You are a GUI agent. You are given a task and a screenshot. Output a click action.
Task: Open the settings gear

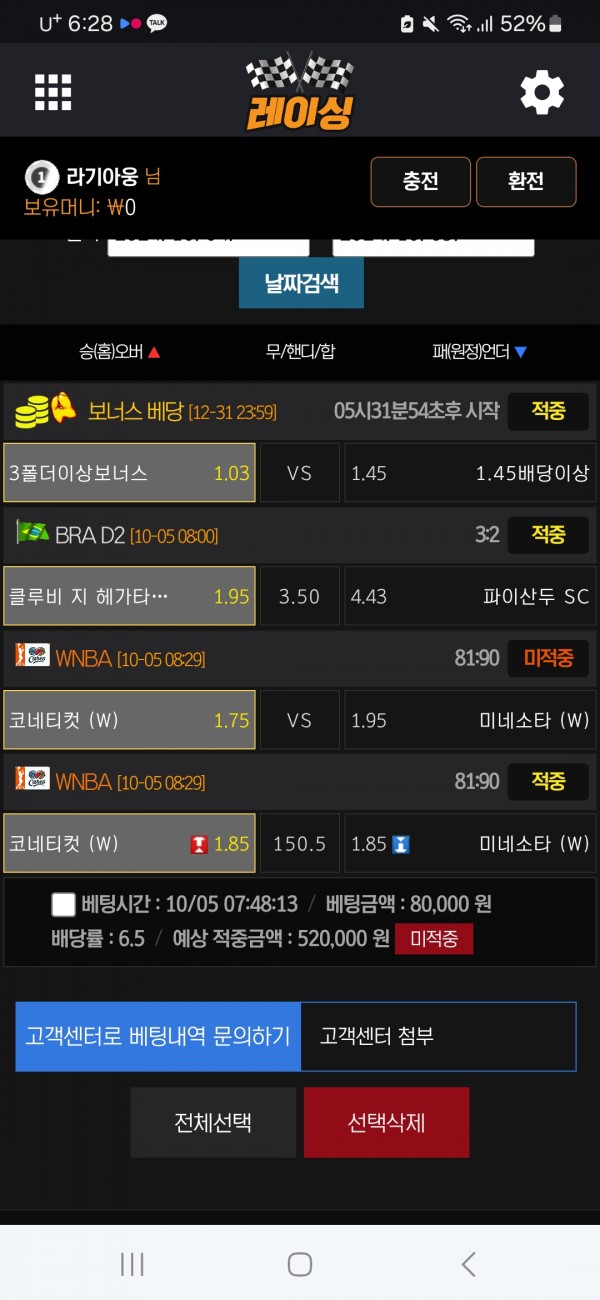pyautogui.click(x=542, y=93)
